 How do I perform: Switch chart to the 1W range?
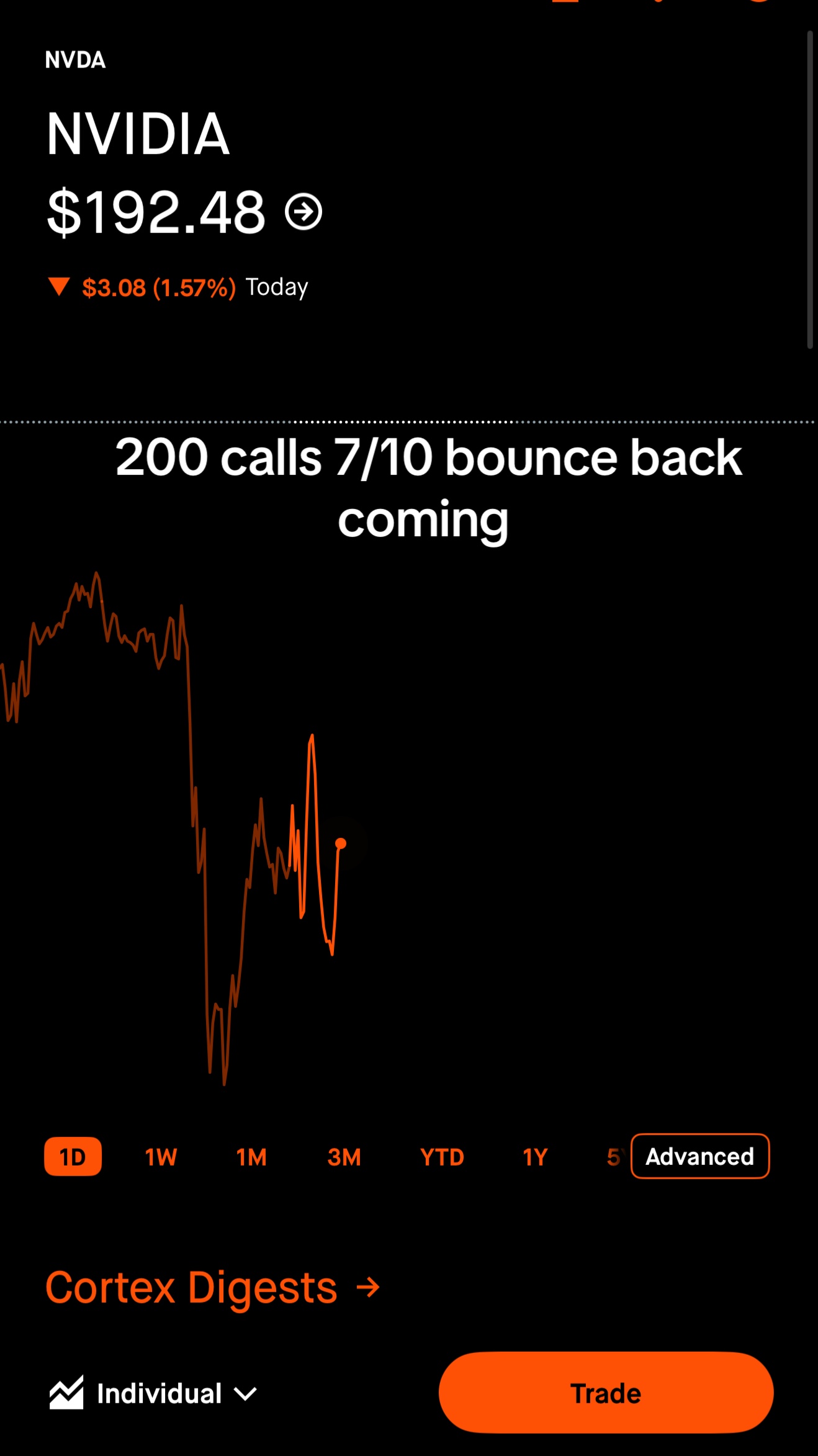coord(161,1157)
